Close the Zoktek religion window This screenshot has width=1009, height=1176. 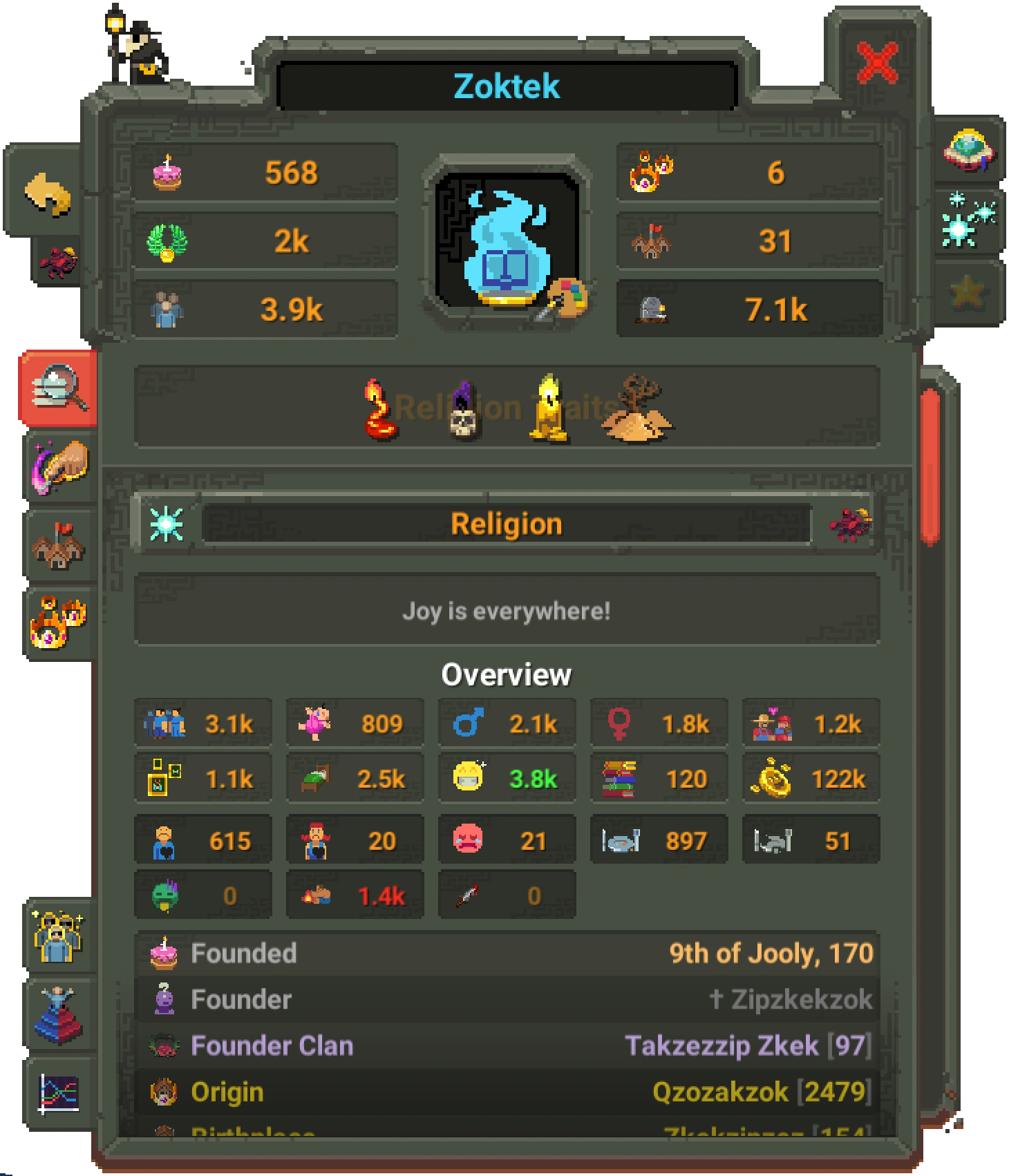877,64
